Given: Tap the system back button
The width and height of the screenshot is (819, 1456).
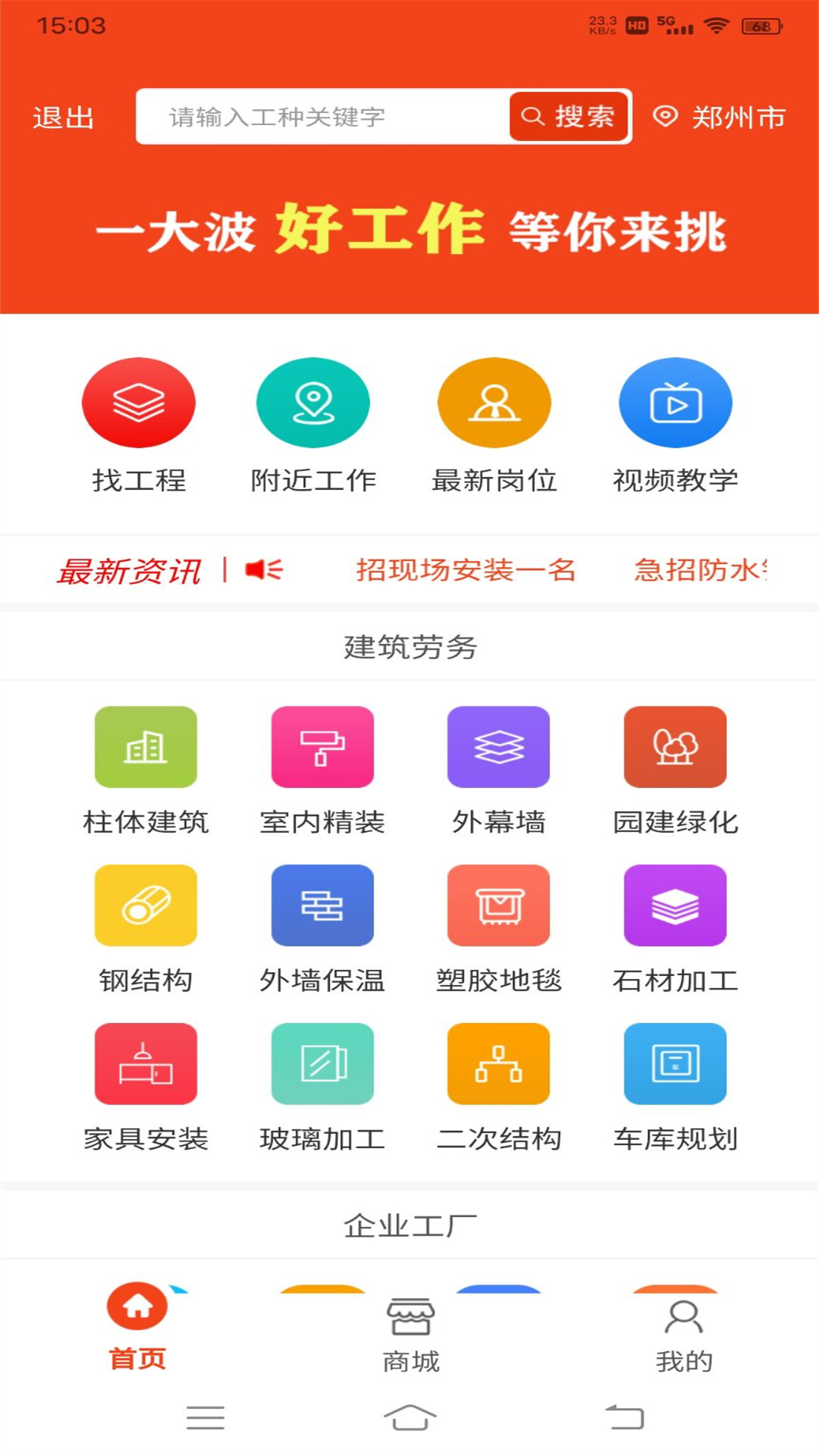Looking at the screenshot, I should click(x=624, y=1417).
